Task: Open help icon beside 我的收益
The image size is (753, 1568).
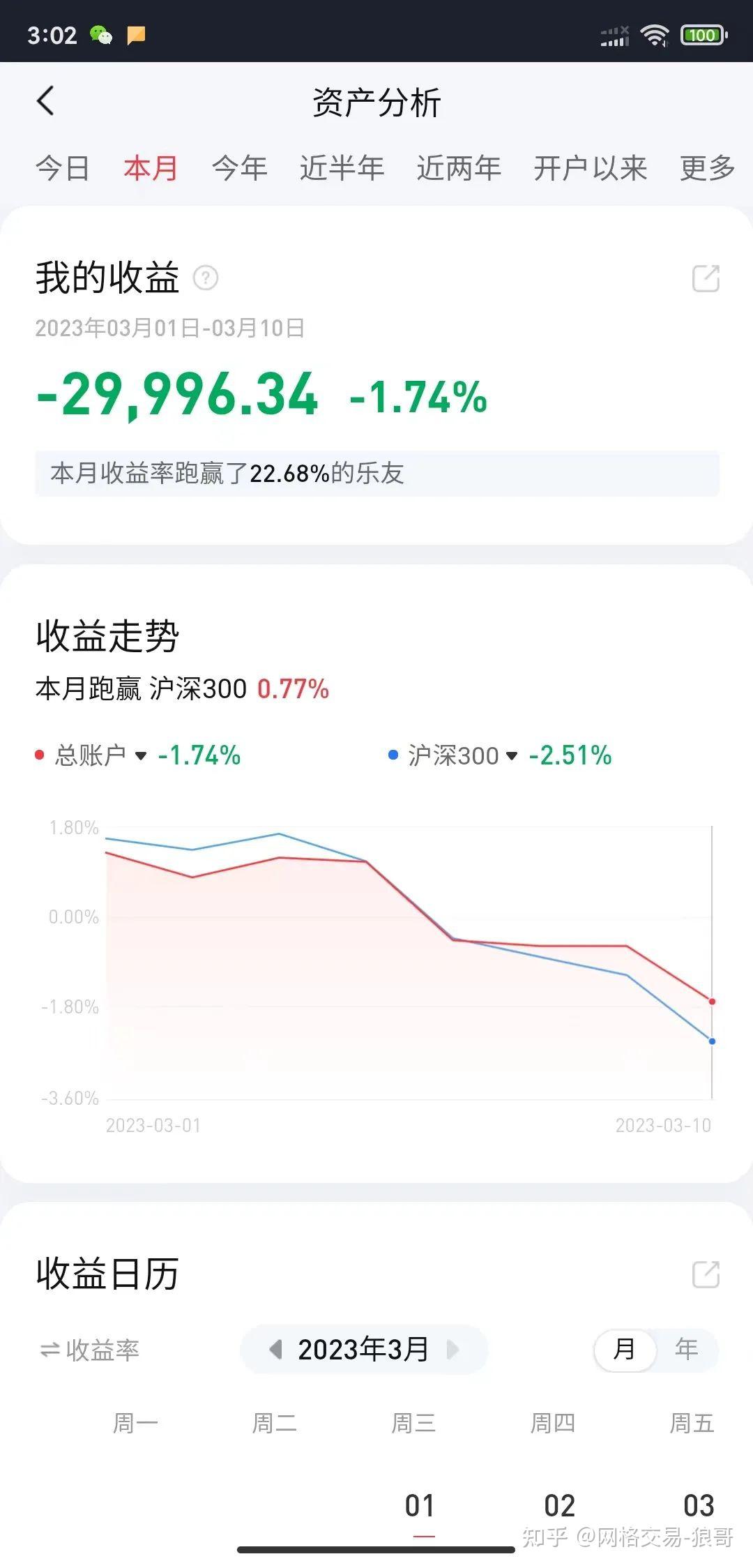Action: pos(206,278)
